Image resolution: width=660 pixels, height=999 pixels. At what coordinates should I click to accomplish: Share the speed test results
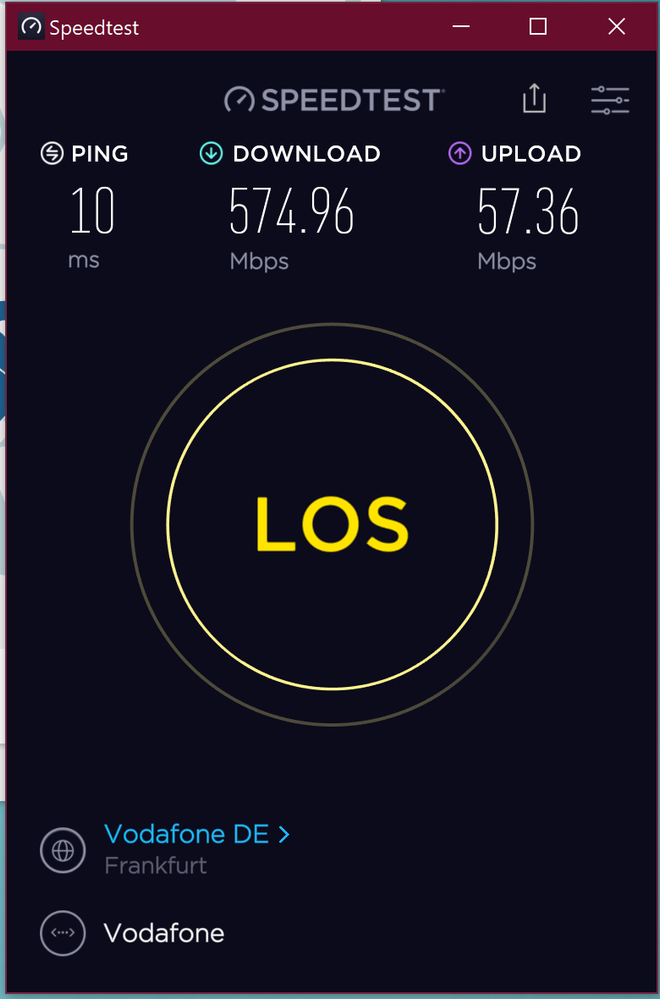[535, 99]
